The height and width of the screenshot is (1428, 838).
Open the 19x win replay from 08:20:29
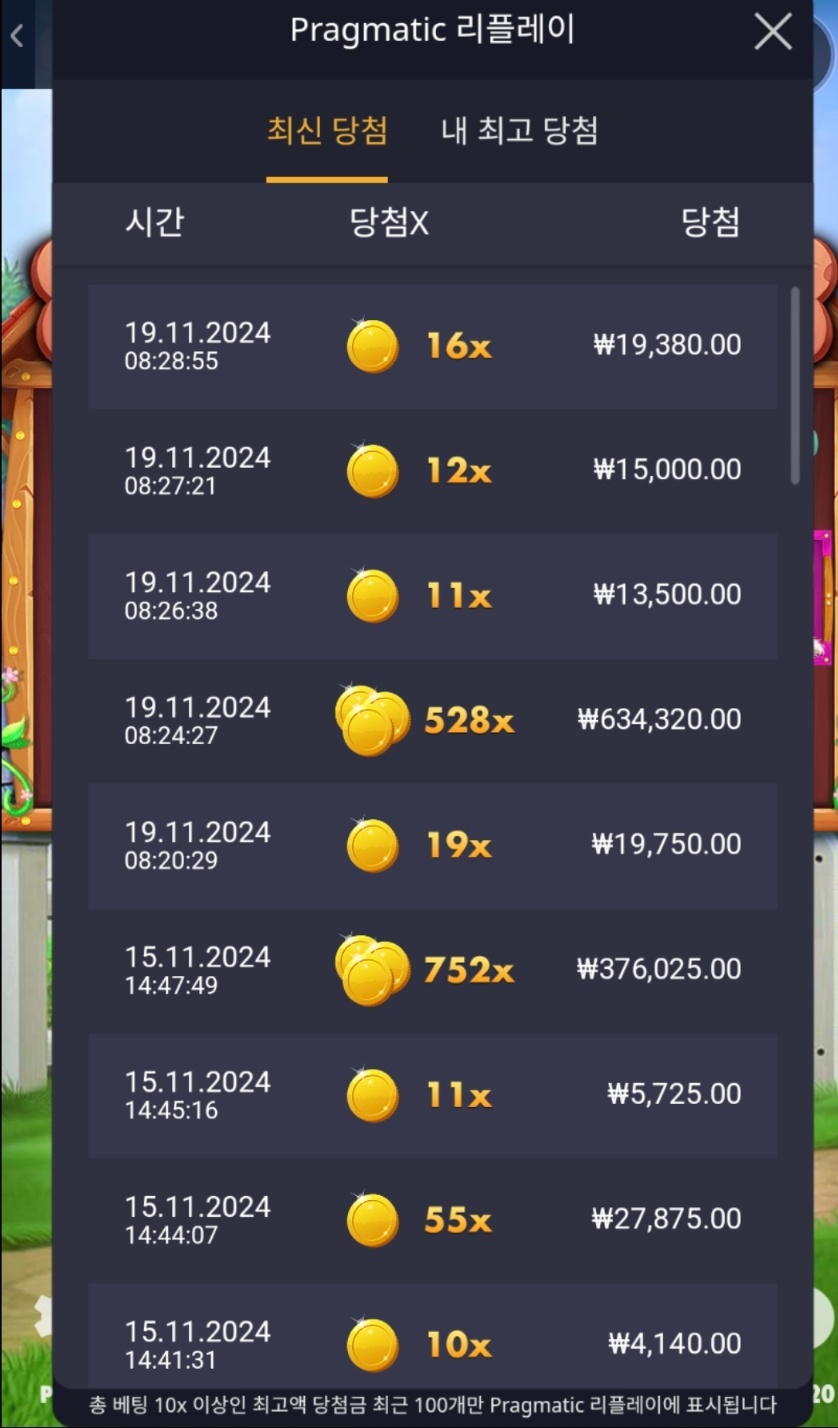click(x=432, y=846)
